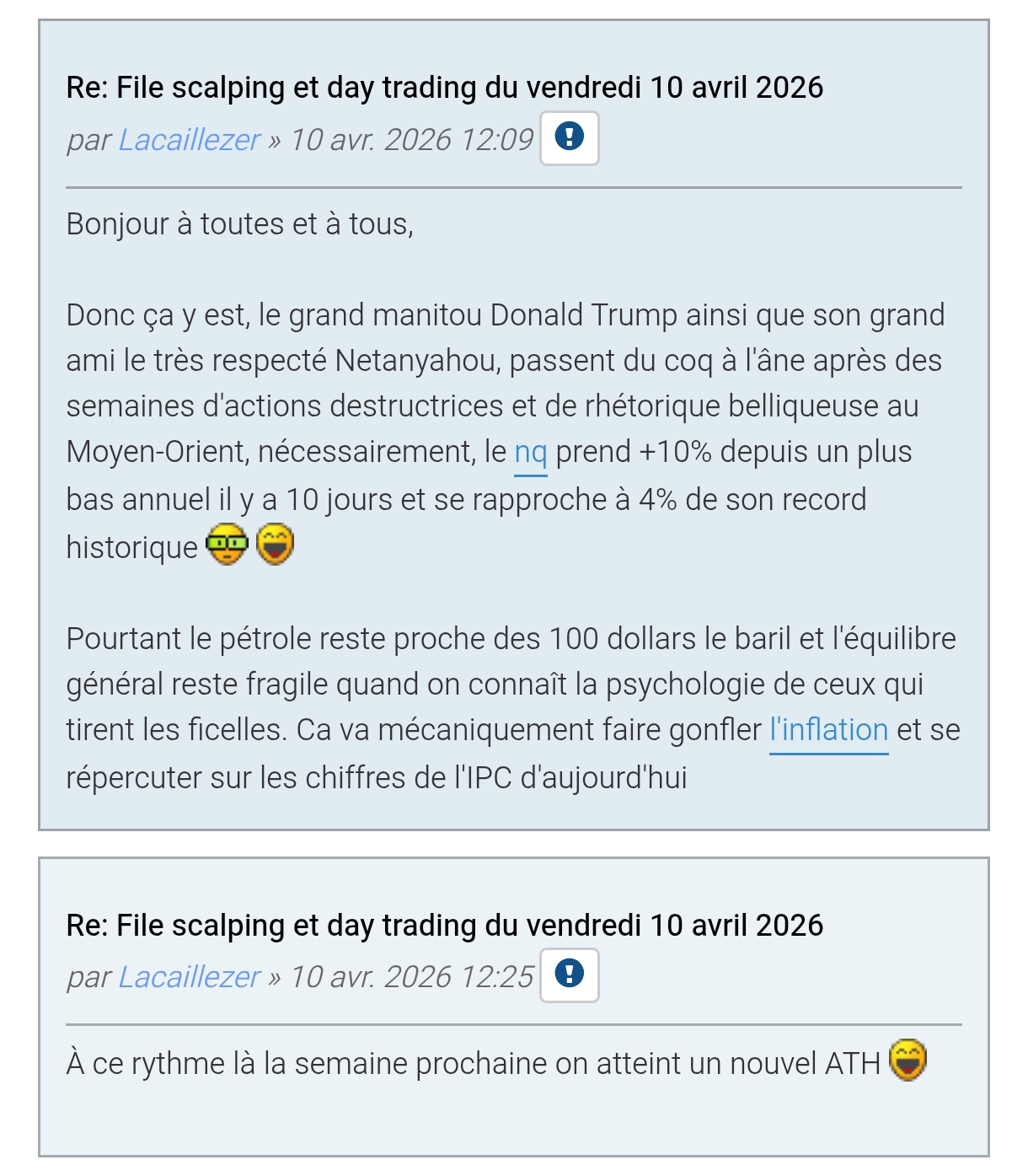Screen dimensions: 1028x1176
Task: Follow the "l'inflation" link
Action: 829,730
